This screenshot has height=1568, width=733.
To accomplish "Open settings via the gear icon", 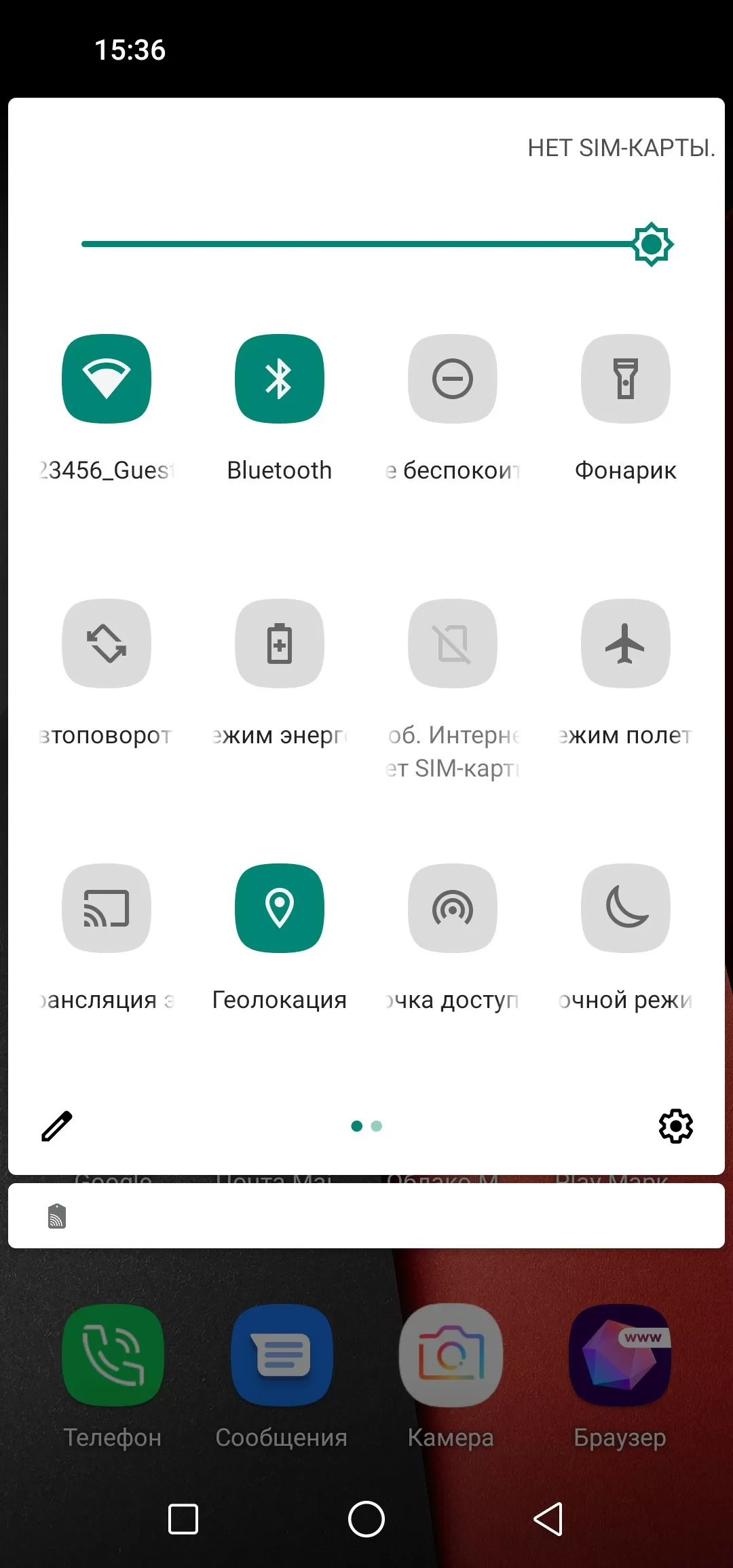I will pos(676,1126).
